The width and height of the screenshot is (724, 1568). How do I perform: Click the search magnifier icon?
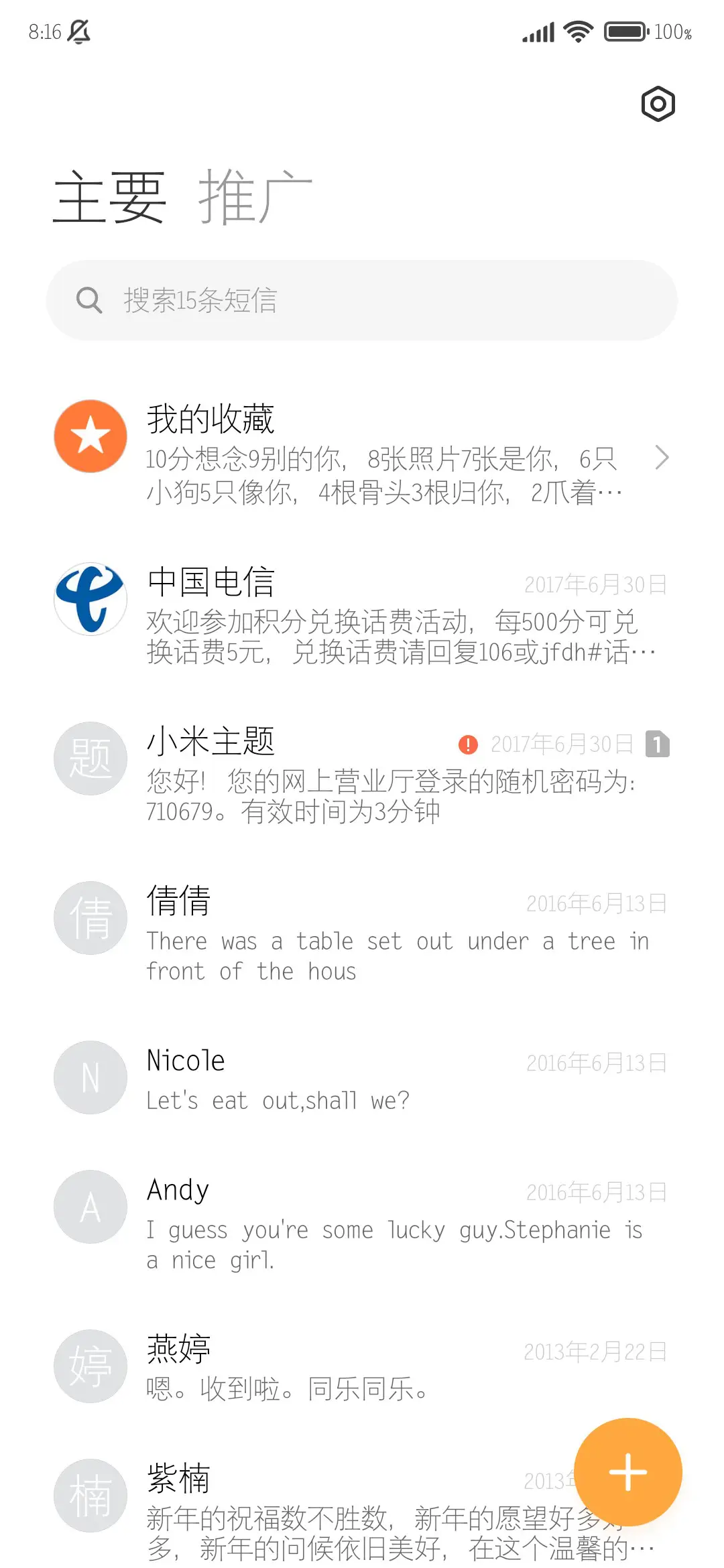[90, 300]
